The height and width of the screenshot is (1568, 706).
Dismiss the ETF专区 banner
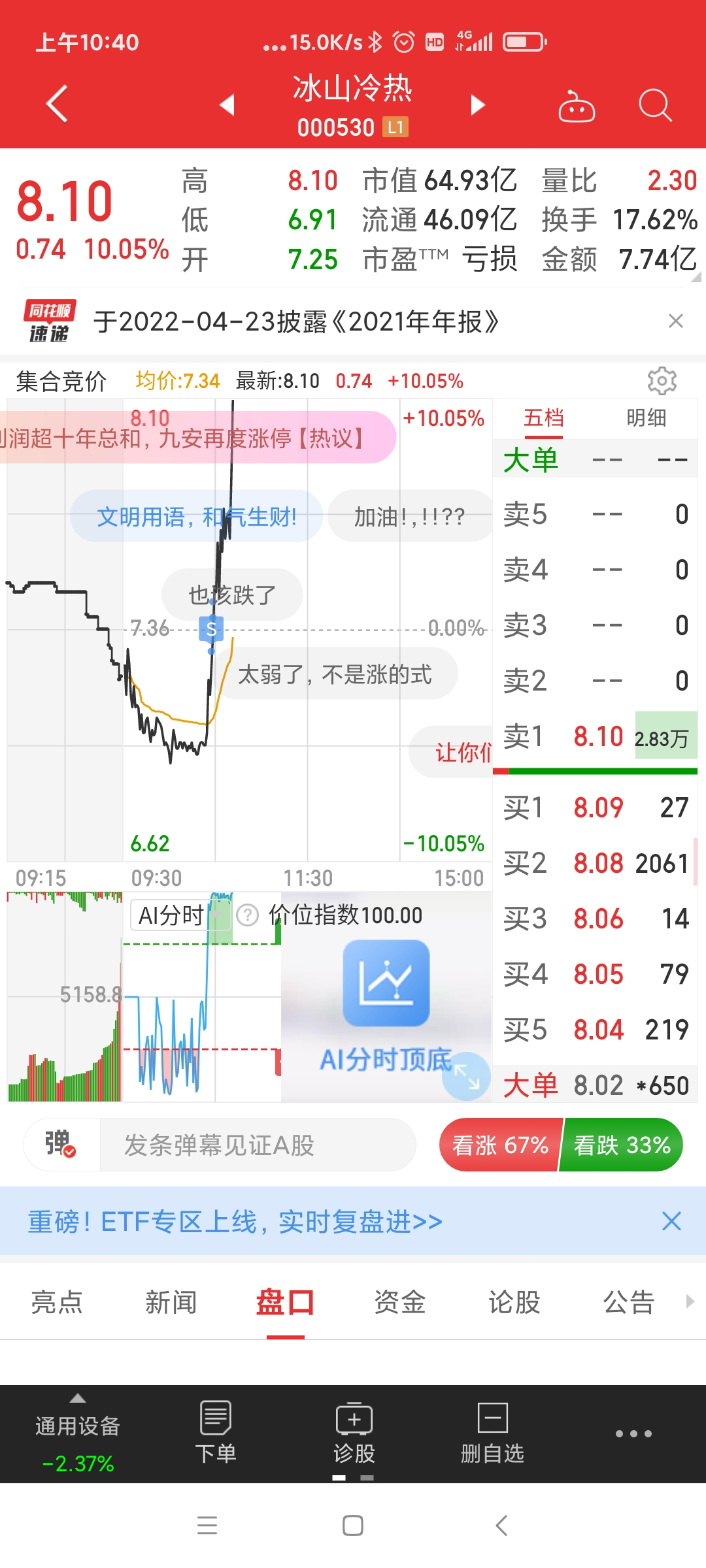(x=671, y=1221)
